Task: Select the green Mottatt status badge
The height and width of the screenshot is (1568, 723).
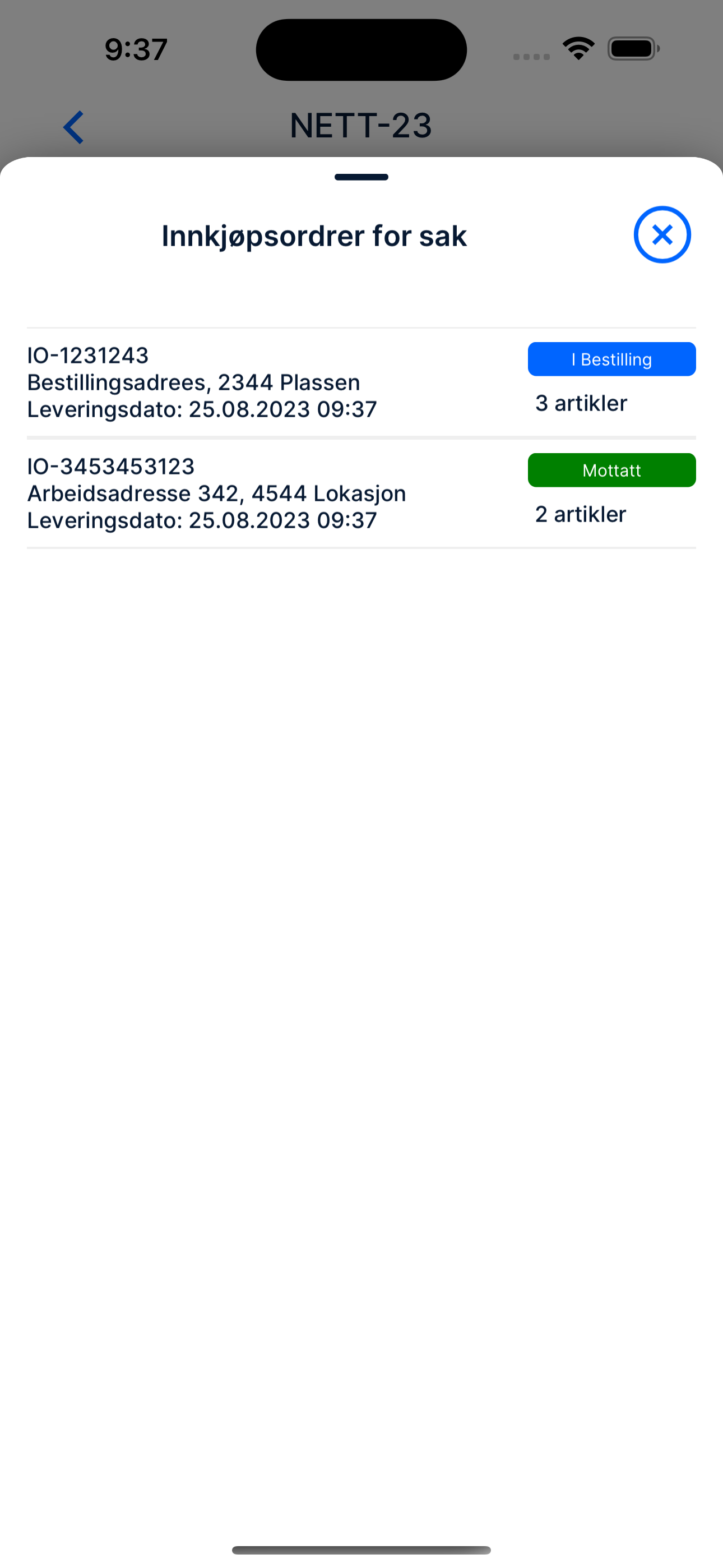Action: pos(611,469)
